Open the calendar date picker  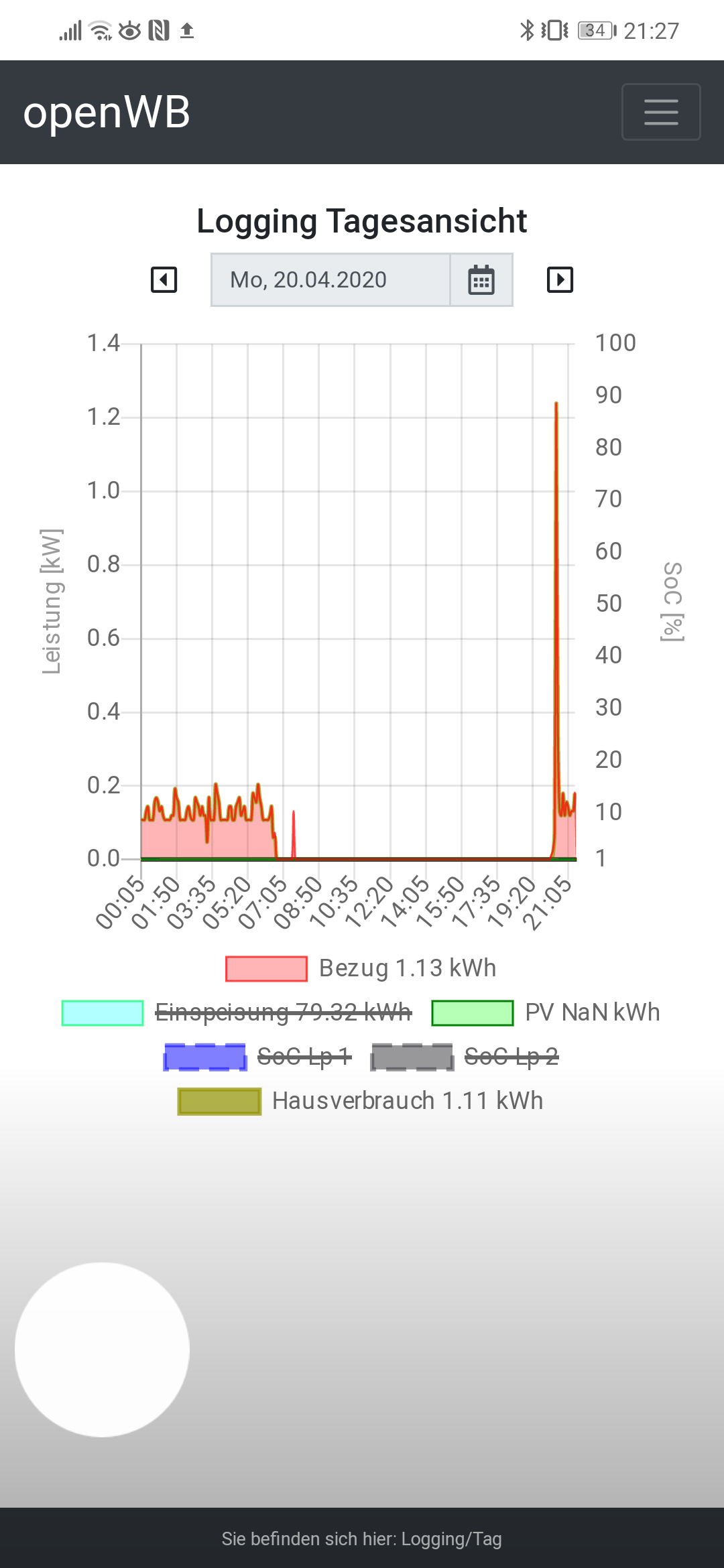tap(481, 280)
